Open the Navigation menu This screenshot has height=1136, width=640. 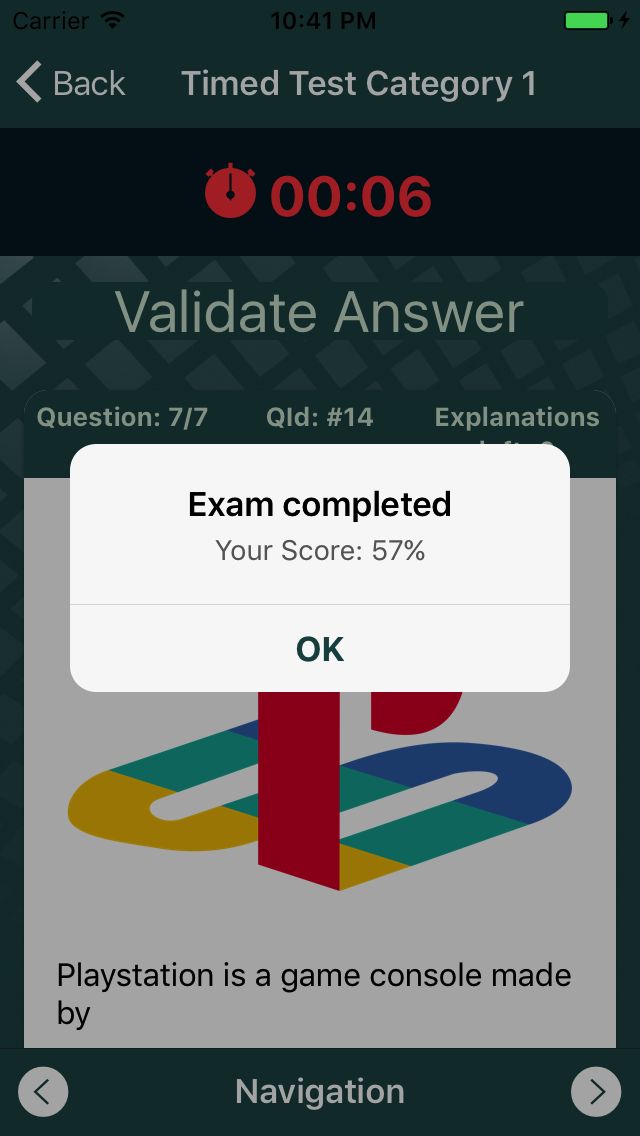click(320, 1091)
